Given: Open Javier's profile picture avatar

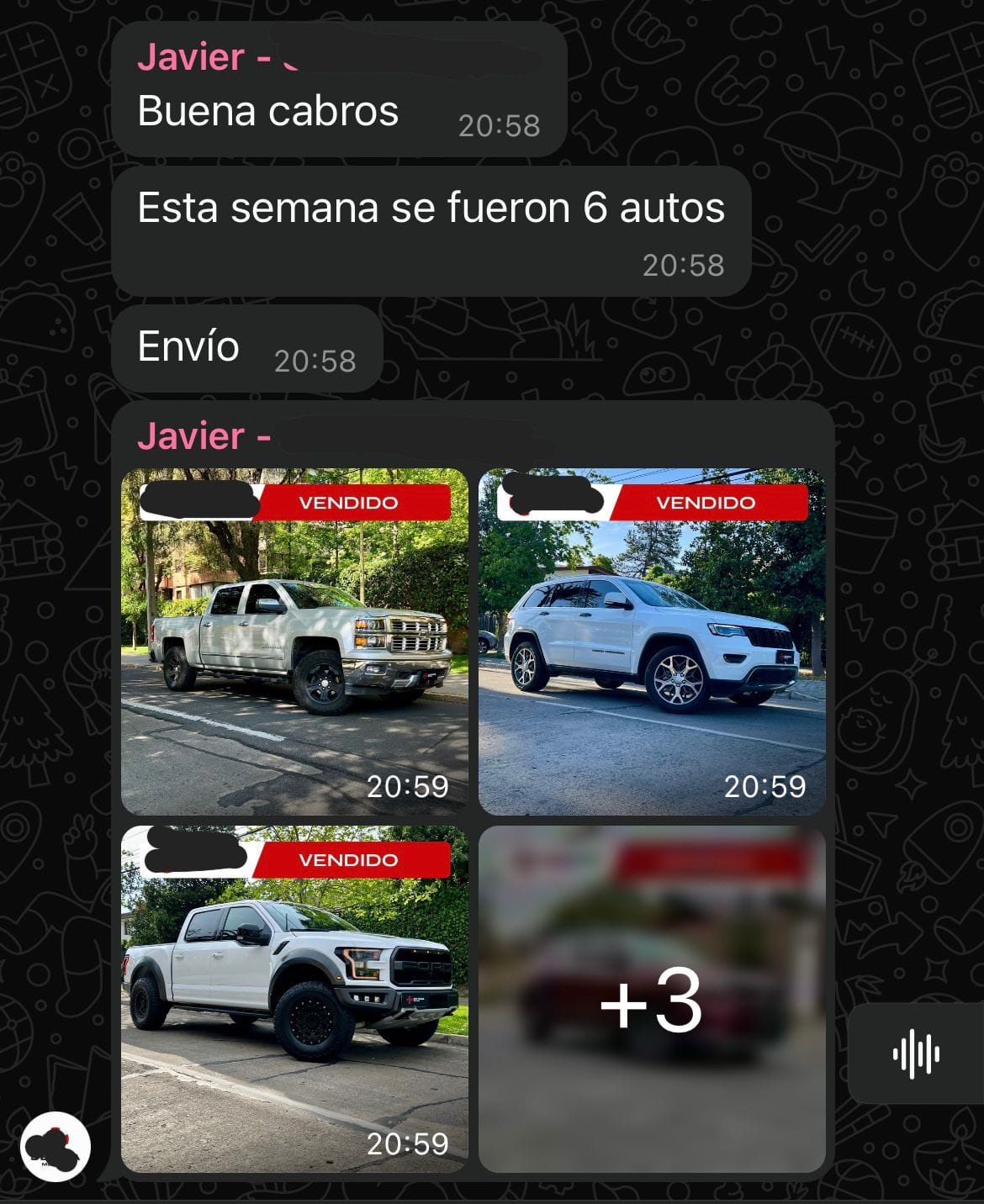Looking at the screenshot, I should 56,1147.
